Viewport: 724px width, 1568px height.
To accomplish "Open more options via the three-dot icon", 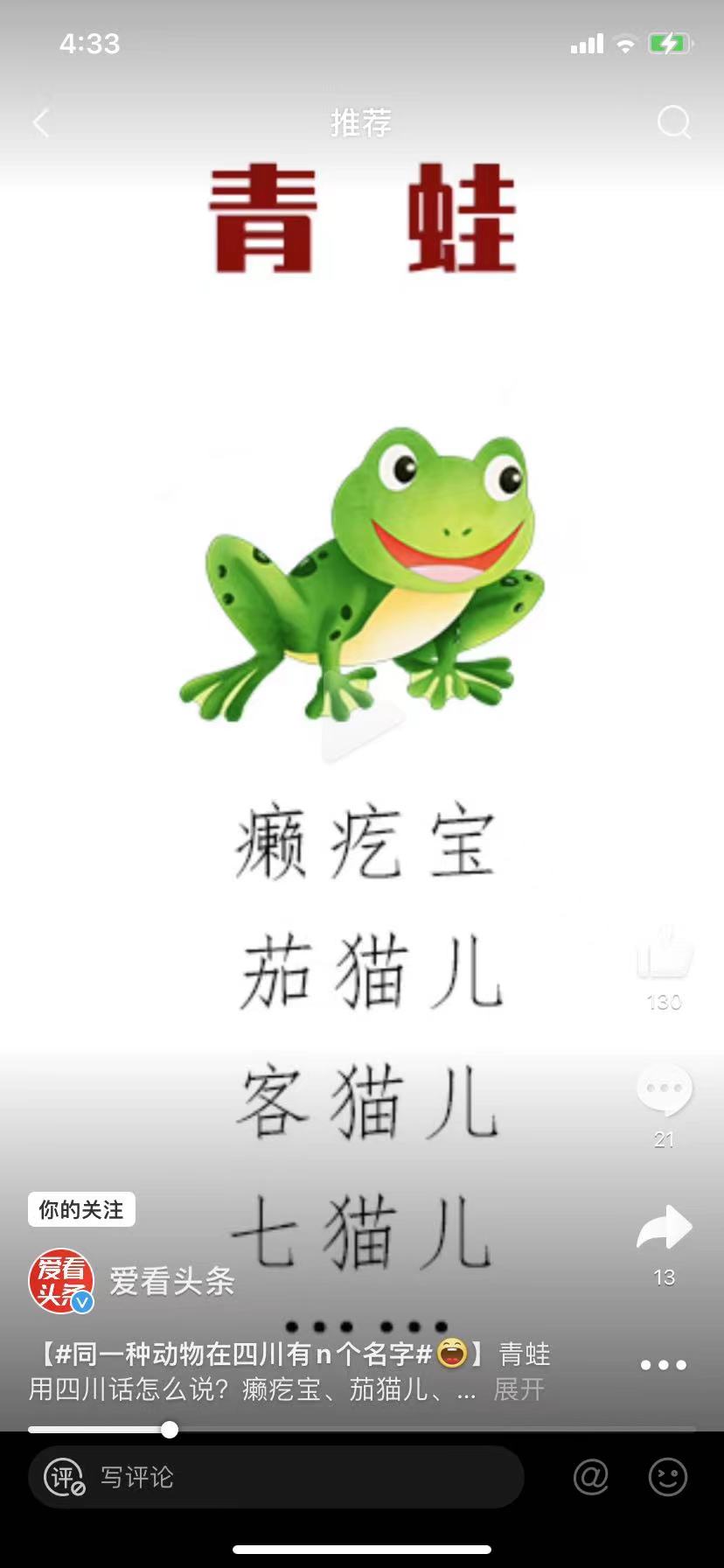I will tap(662, 1365).
